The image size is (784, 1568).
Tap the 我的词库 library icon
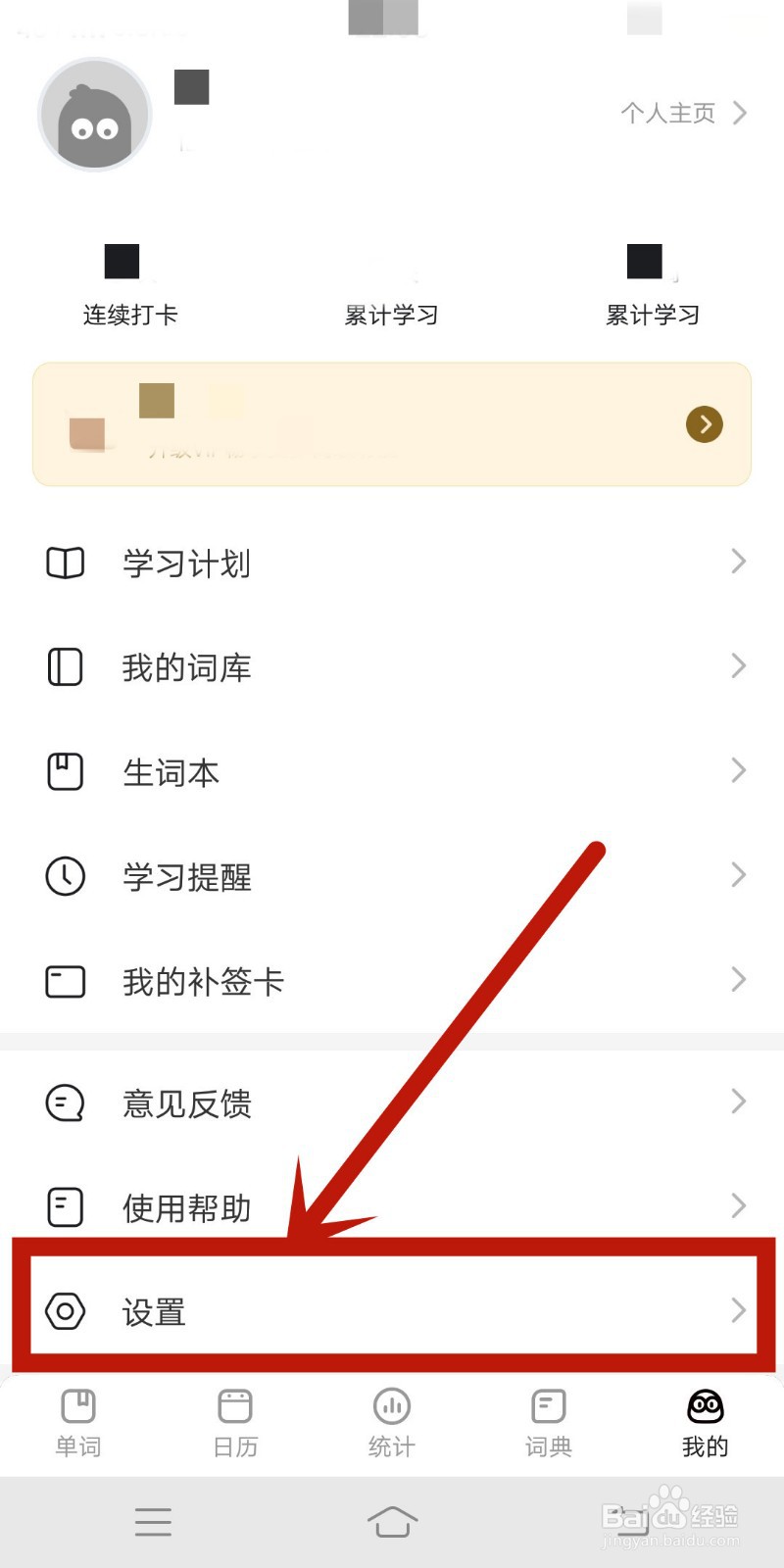pyautogui.click(x=64, y=667)
